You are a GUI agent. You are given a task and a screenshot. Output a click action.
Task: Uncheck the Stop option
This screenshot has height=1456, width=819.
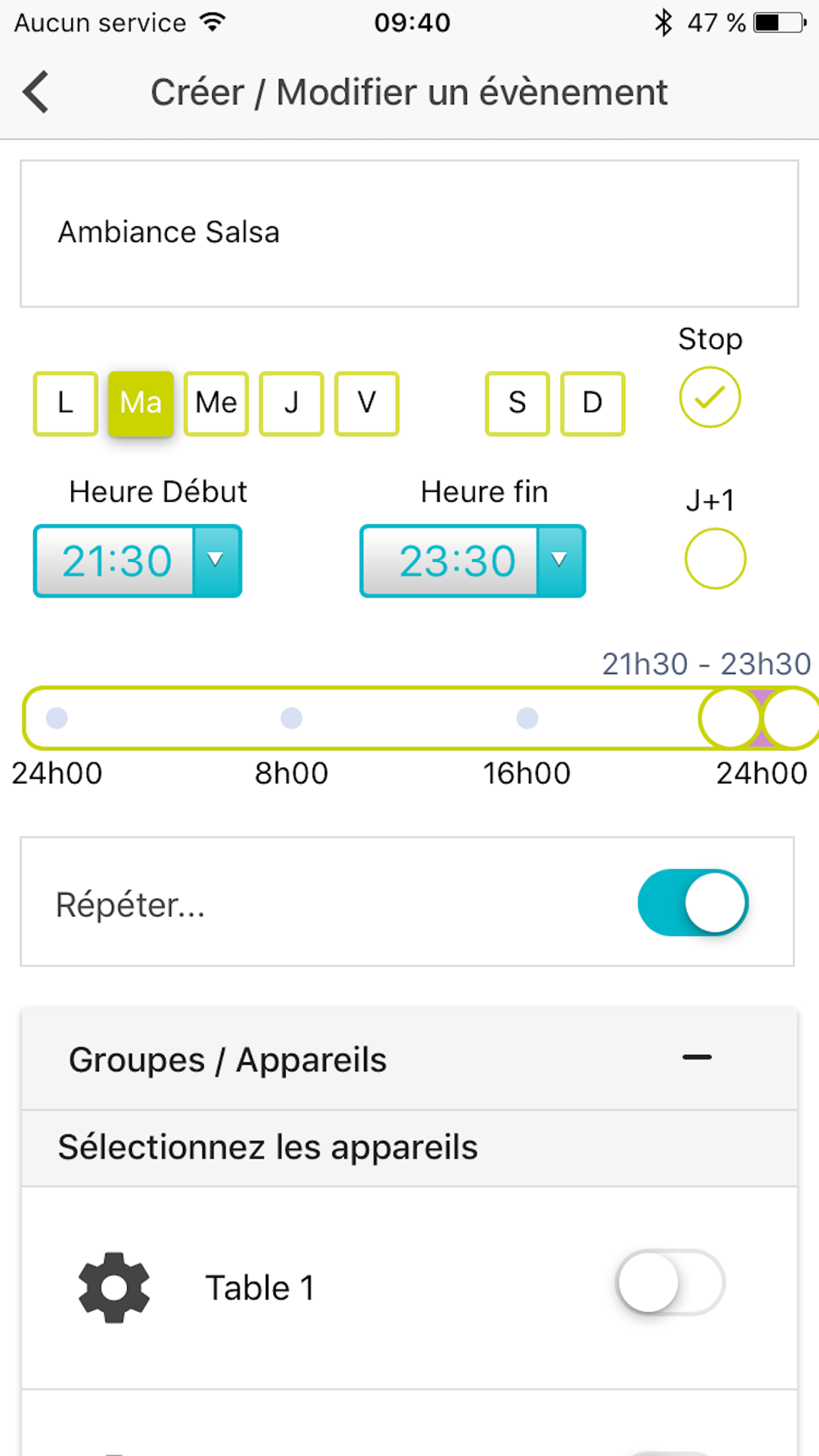pyautogui.click(x=709, y=398)
